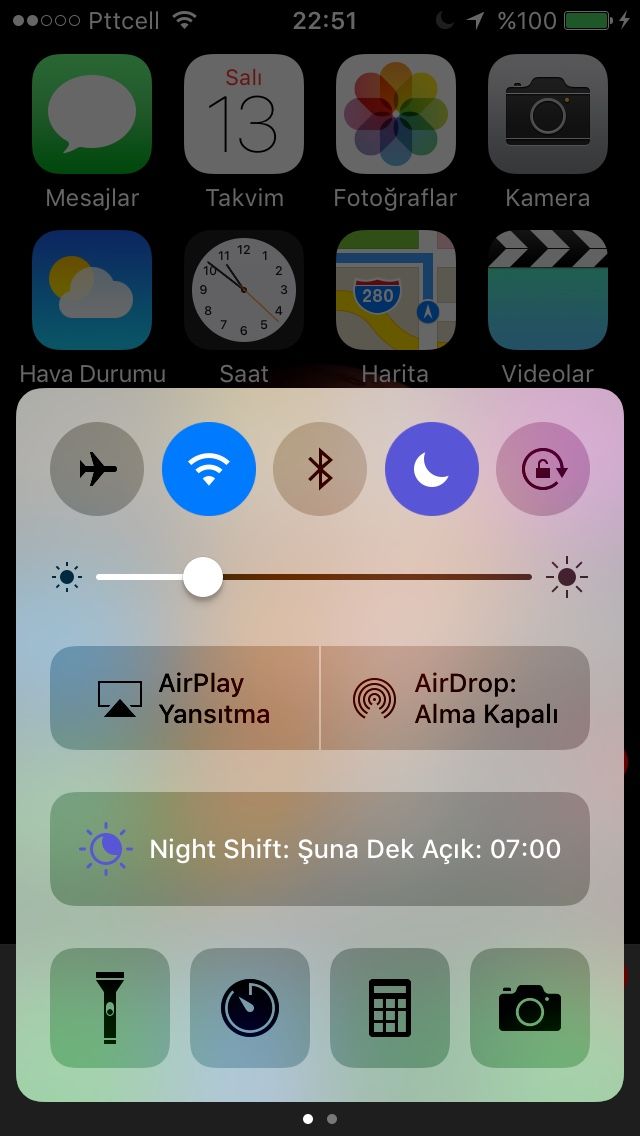Disable Do Not Disturb moon
Viewport: 640px width, 1136px height.
432,469
